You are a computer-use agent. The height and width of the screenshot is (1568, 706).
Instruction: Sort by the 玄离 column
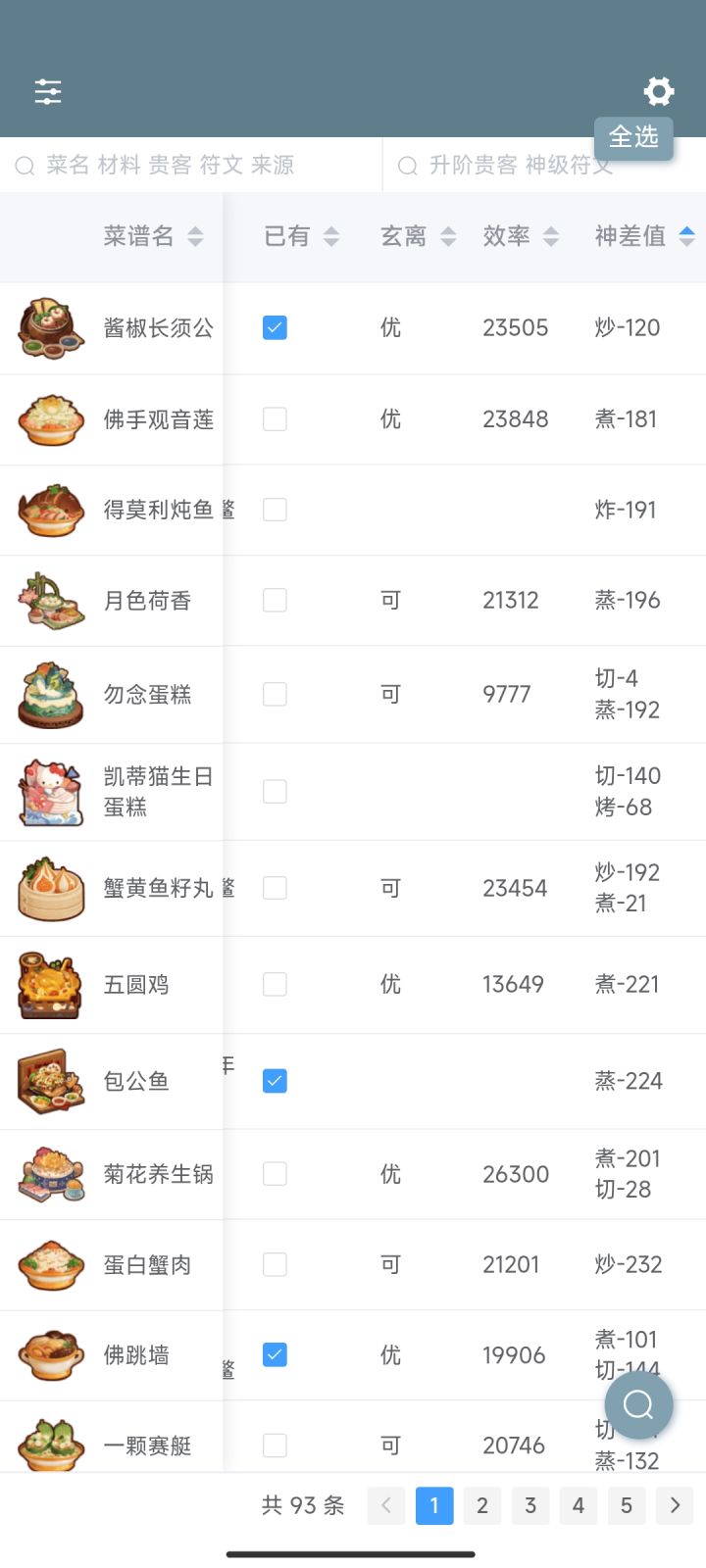tap(418, 236)
